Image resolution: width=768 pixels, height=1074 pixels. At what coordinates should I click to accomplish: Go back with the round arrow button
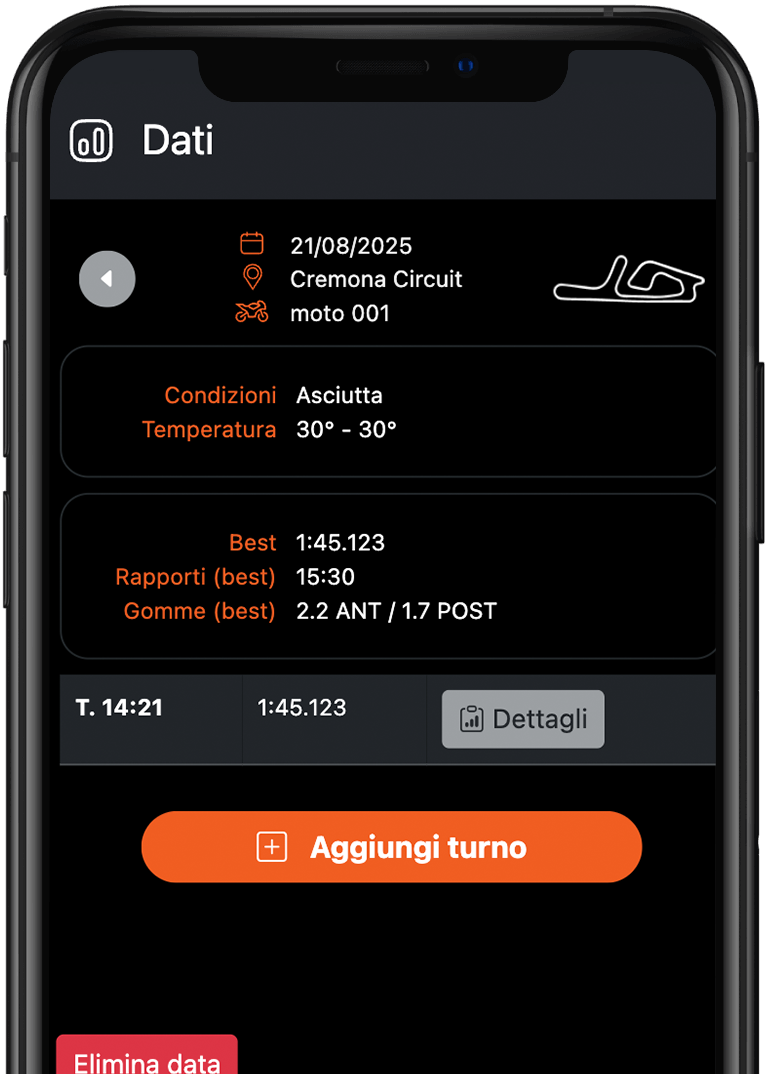(x=107, y=278)
